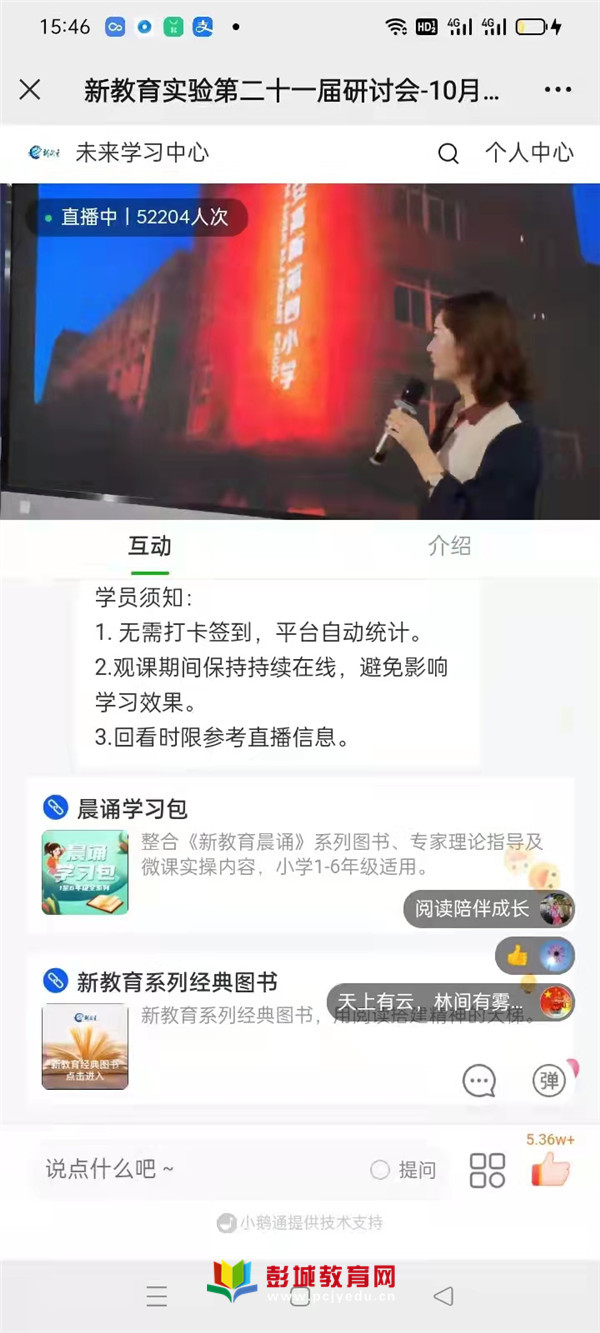Viewport: 600px width, 1333px height.
Task: Open the overflow menu in title bar
Action: click(558, 90)
